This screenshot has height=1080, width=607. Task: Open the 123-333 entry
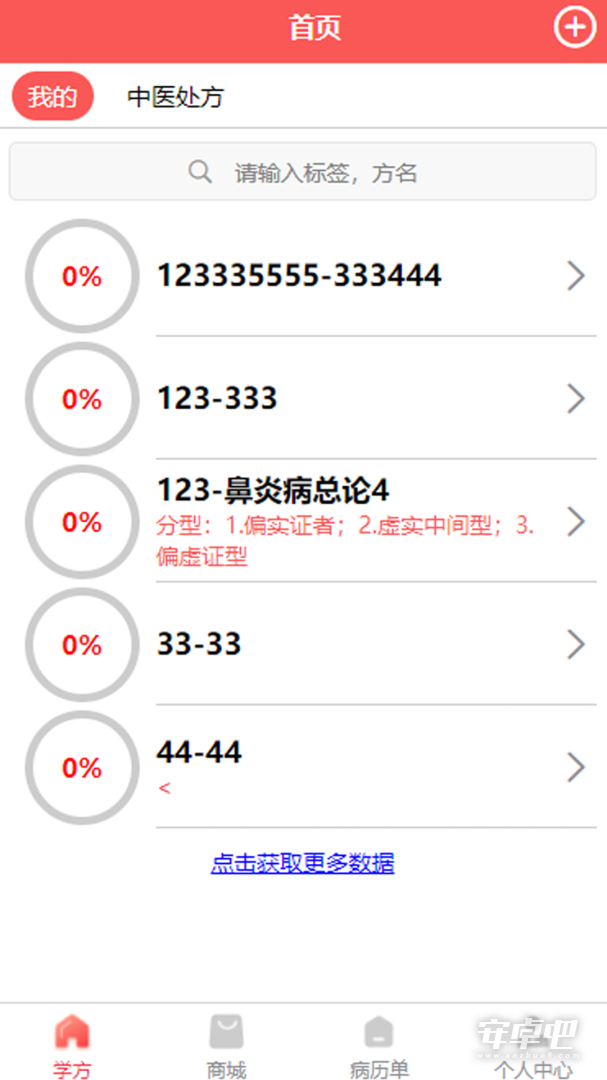click(x=303, y=399)
